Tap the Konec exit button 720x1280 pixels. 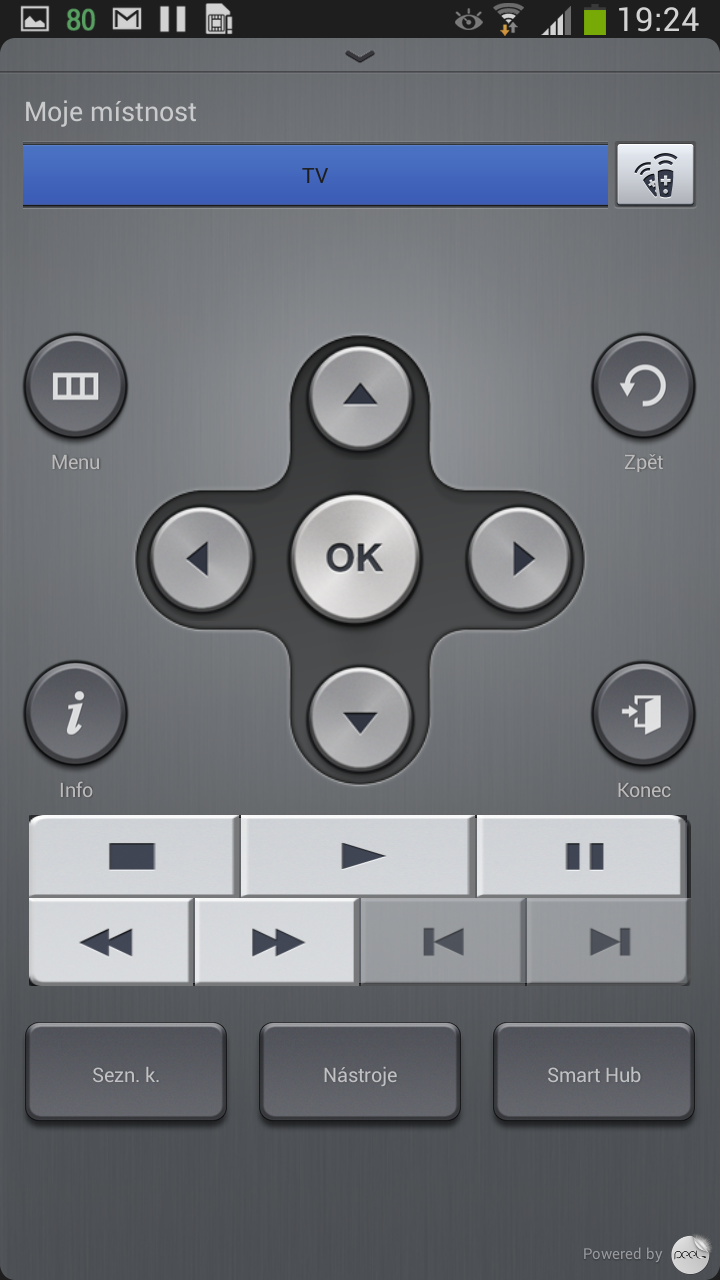[x=643, y=714]
